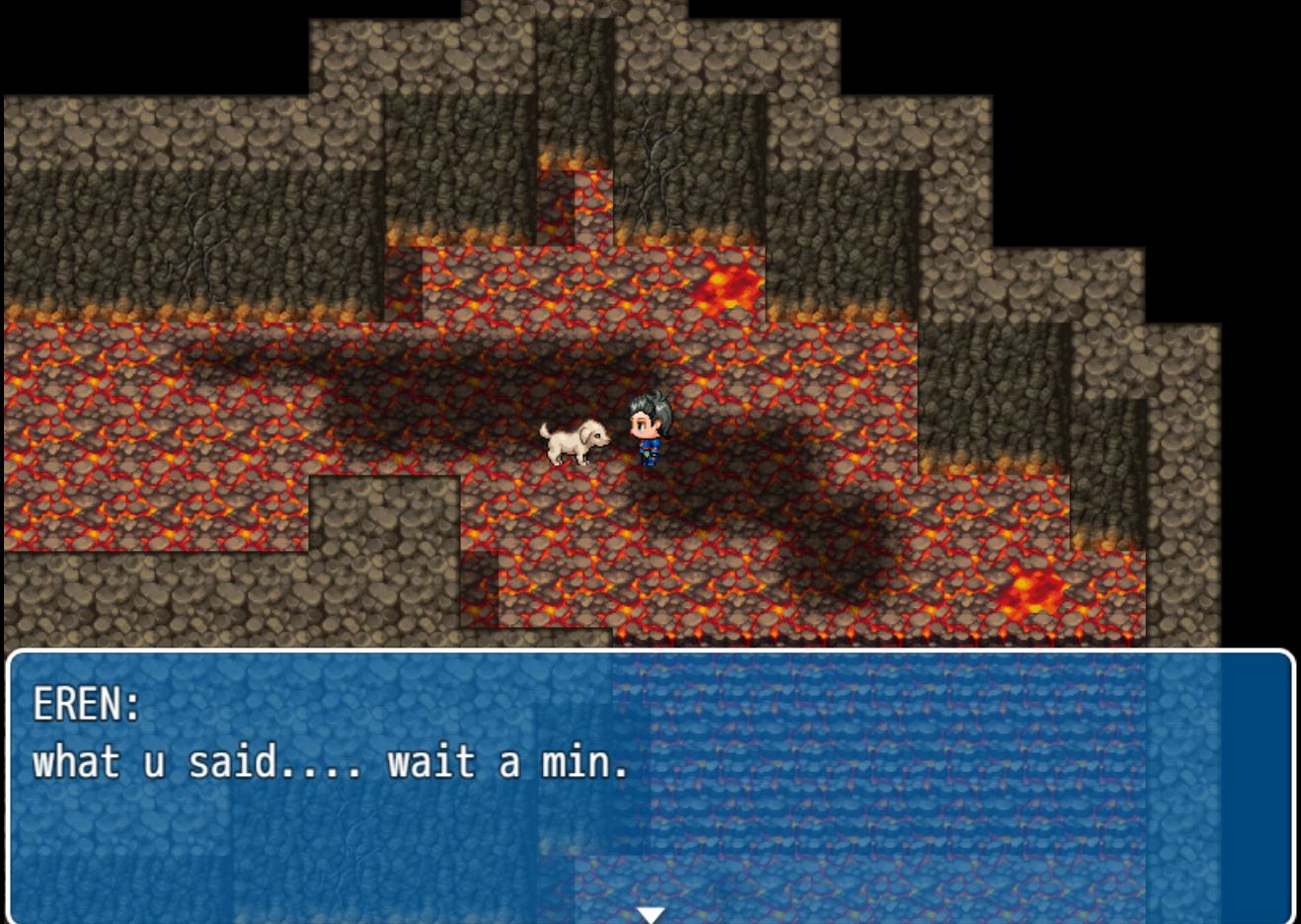The width and height of the screenshot is (1301, 924).
Task: Tap the white continue arrow
Action: pos(650,914)
